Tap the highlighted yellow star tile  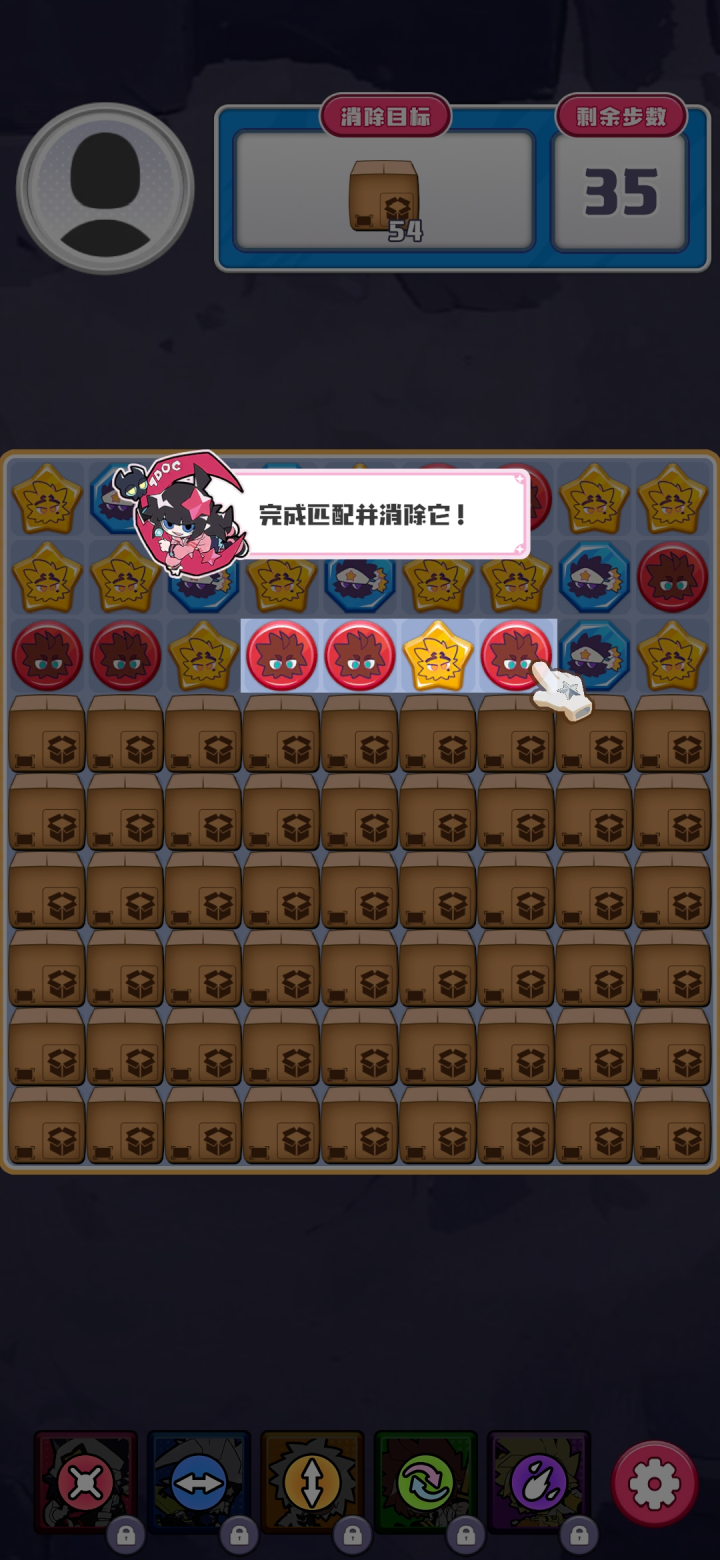[x=437, y=655]
